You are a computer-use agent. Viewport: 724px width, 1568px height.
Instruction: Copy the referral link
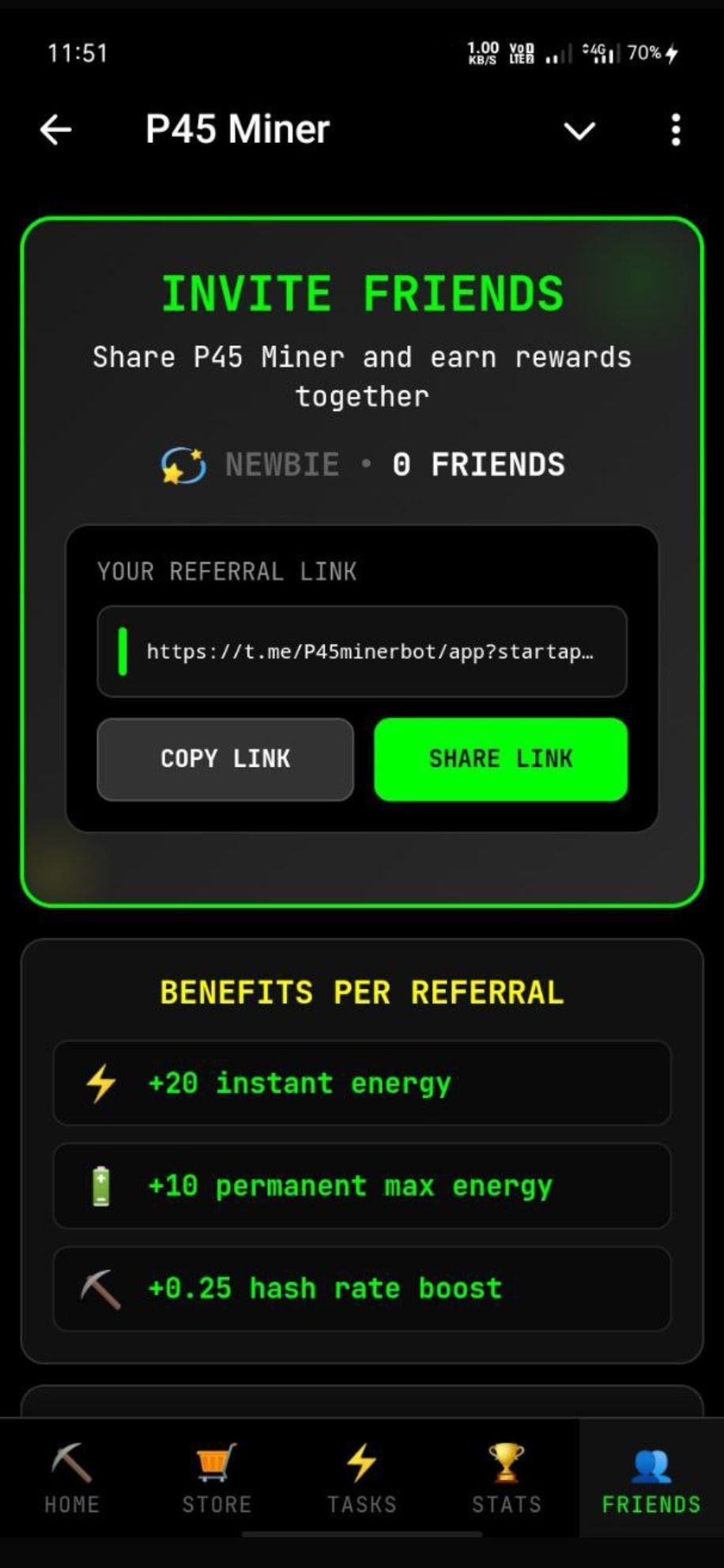tap(225, 759)
